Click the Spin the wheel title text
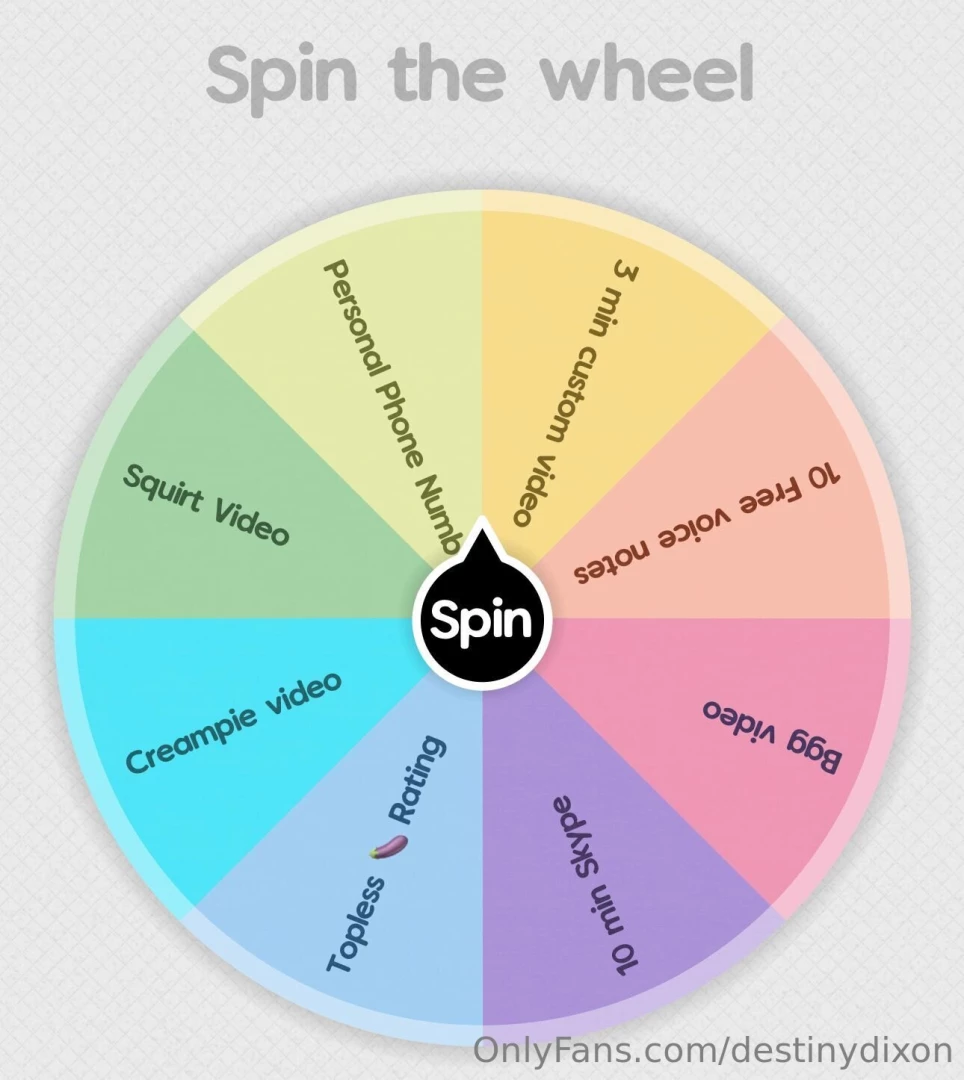Viewport: 964px width, 1080px height. pos(482,72)
